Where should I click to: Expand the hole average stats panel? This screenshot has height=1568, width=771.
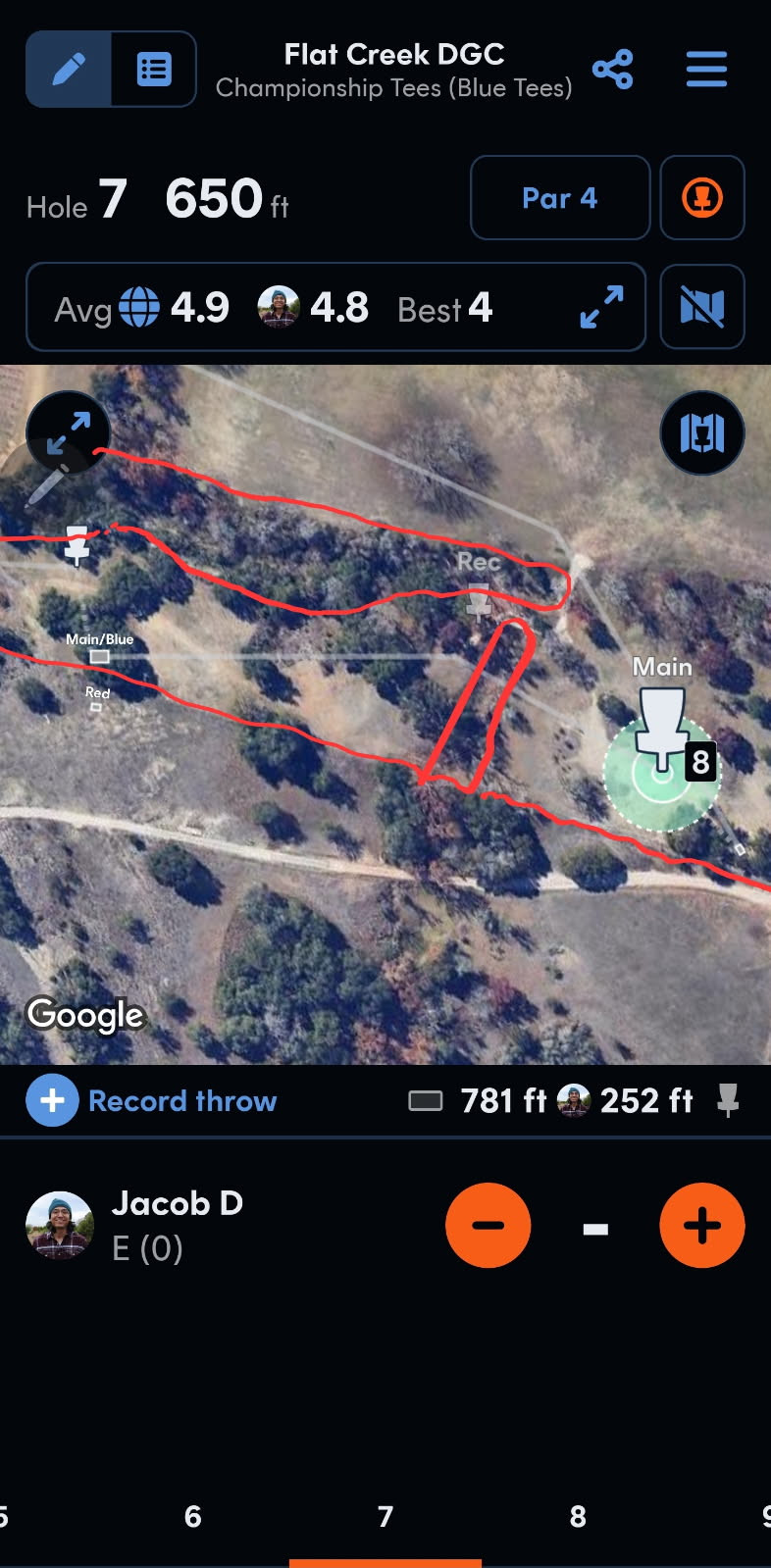(x=601, y=307)
